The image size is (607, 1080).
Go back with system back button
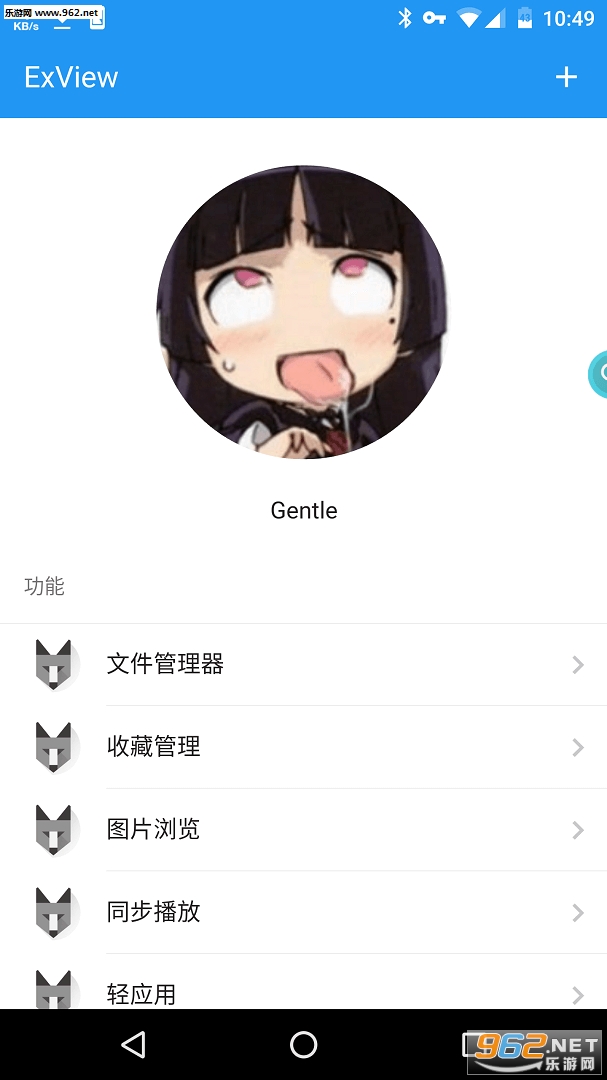[x=133, y=1045]
